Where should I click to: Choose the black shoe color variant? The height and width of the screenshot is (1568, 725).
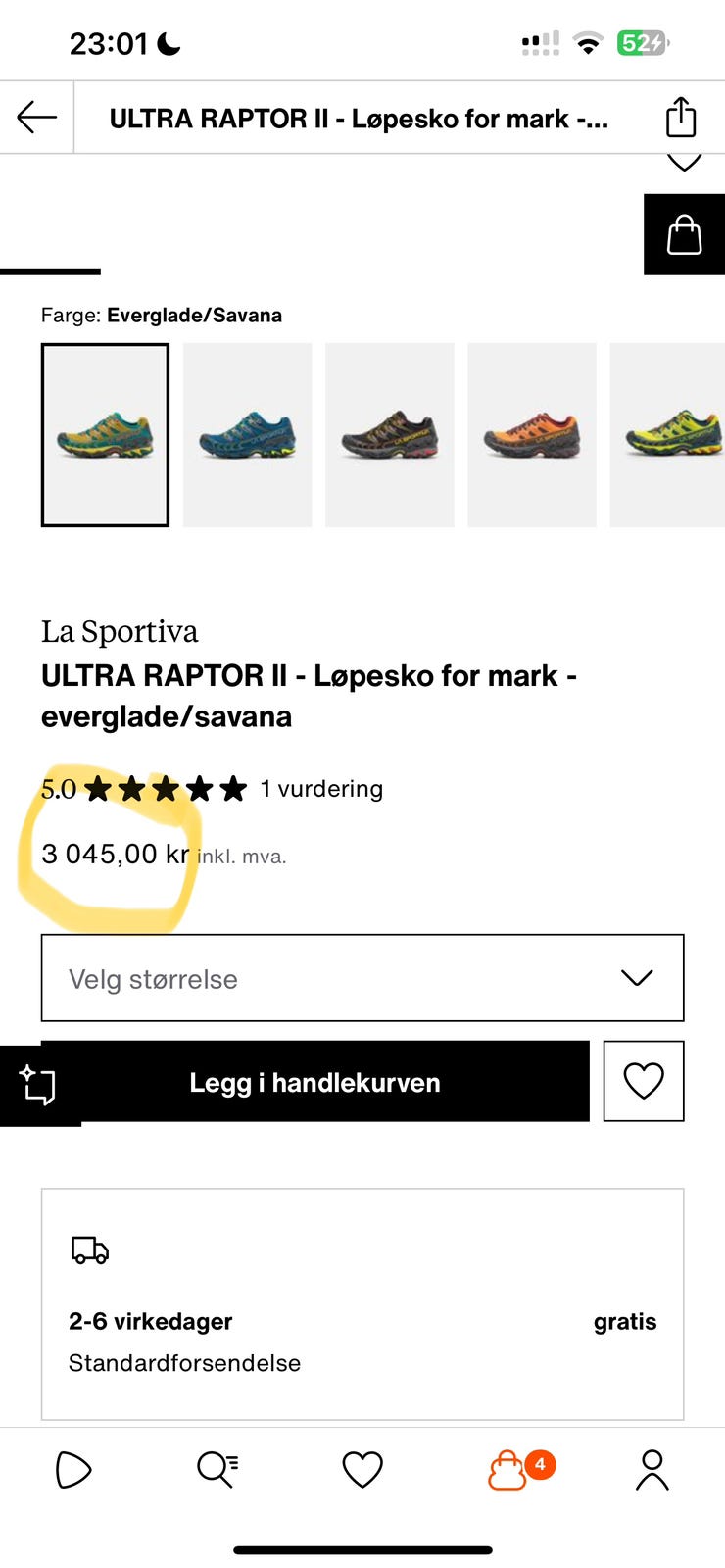[x=390, y=435]
